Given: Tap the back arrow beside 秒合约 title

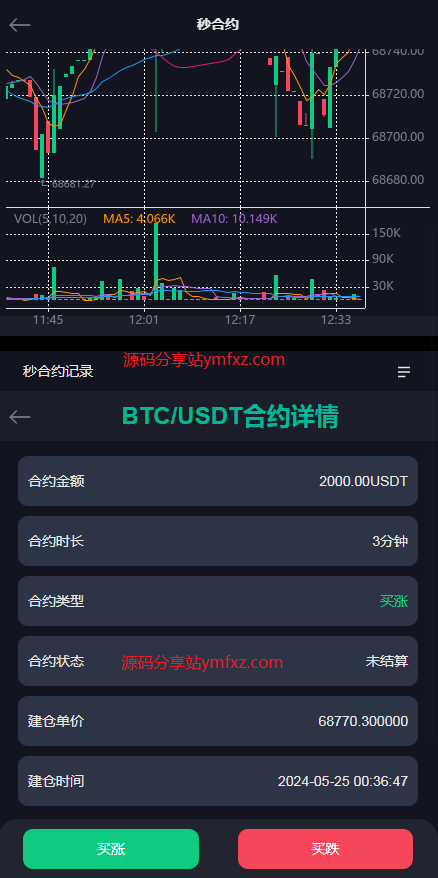Looking at the screenshot, I should [20, 25].
